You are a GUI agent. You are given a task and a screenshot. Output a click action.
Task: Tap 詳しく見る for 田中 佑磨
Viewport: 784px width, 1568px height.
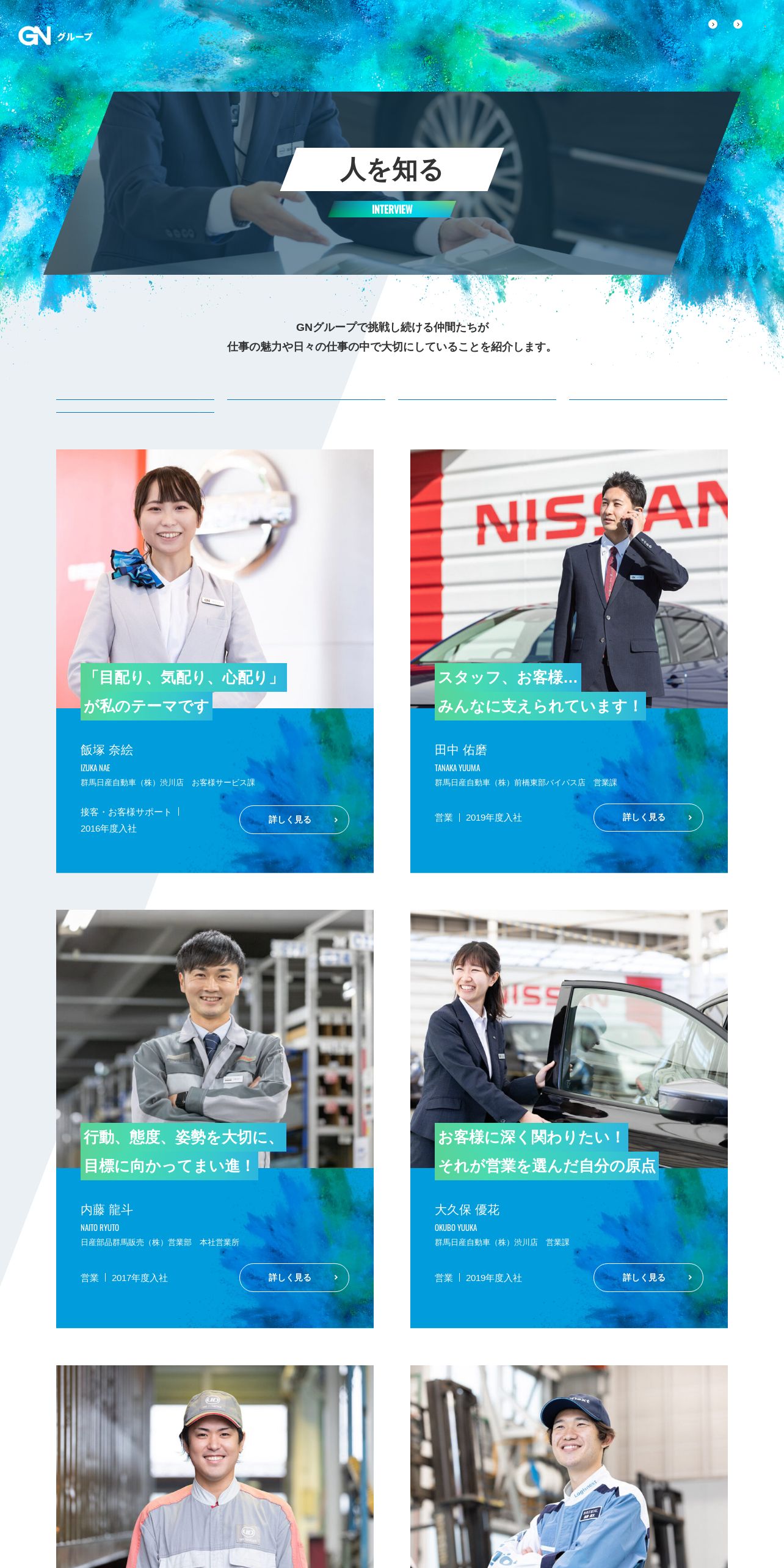pos(648,817)
